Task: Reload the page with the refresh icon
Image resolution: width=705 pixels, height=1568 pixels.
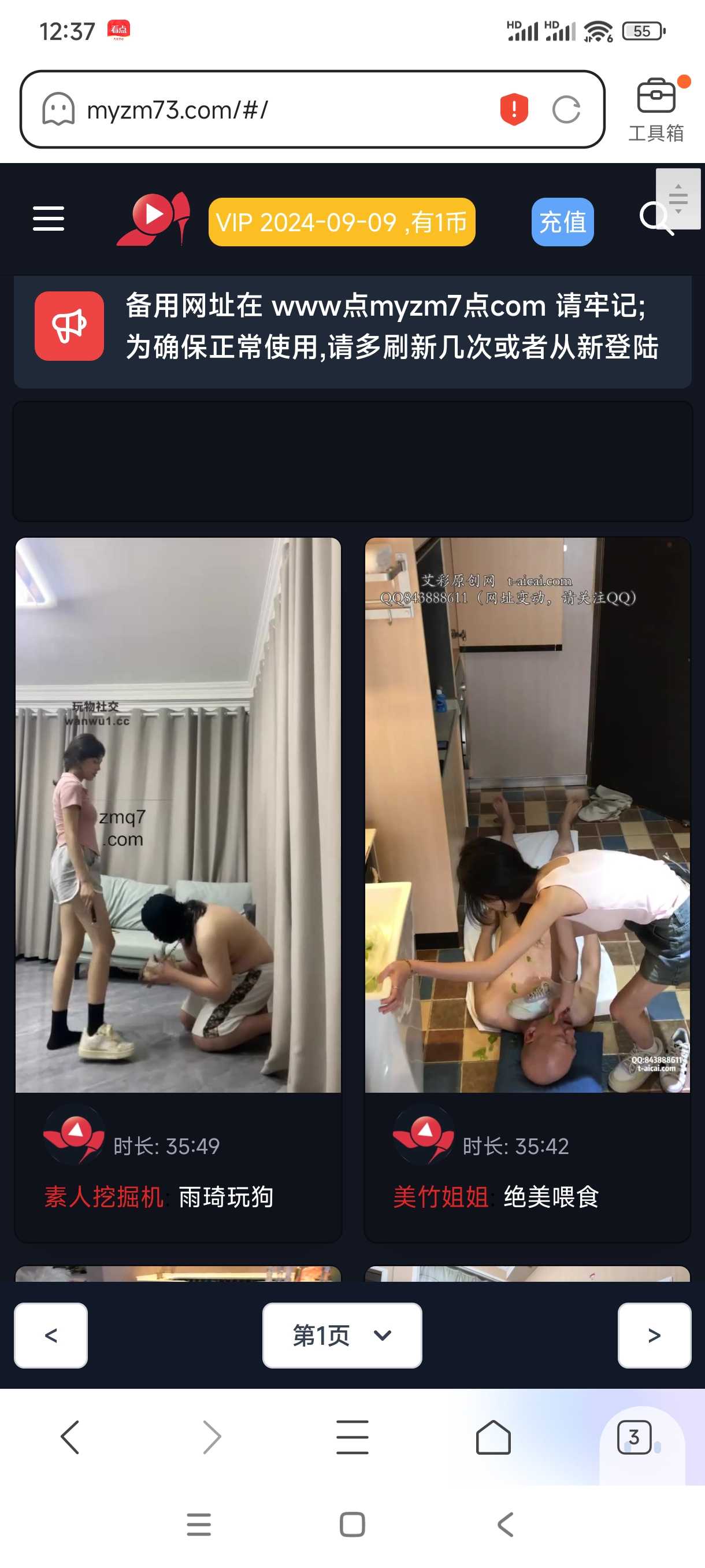Action: pos(566,110)
